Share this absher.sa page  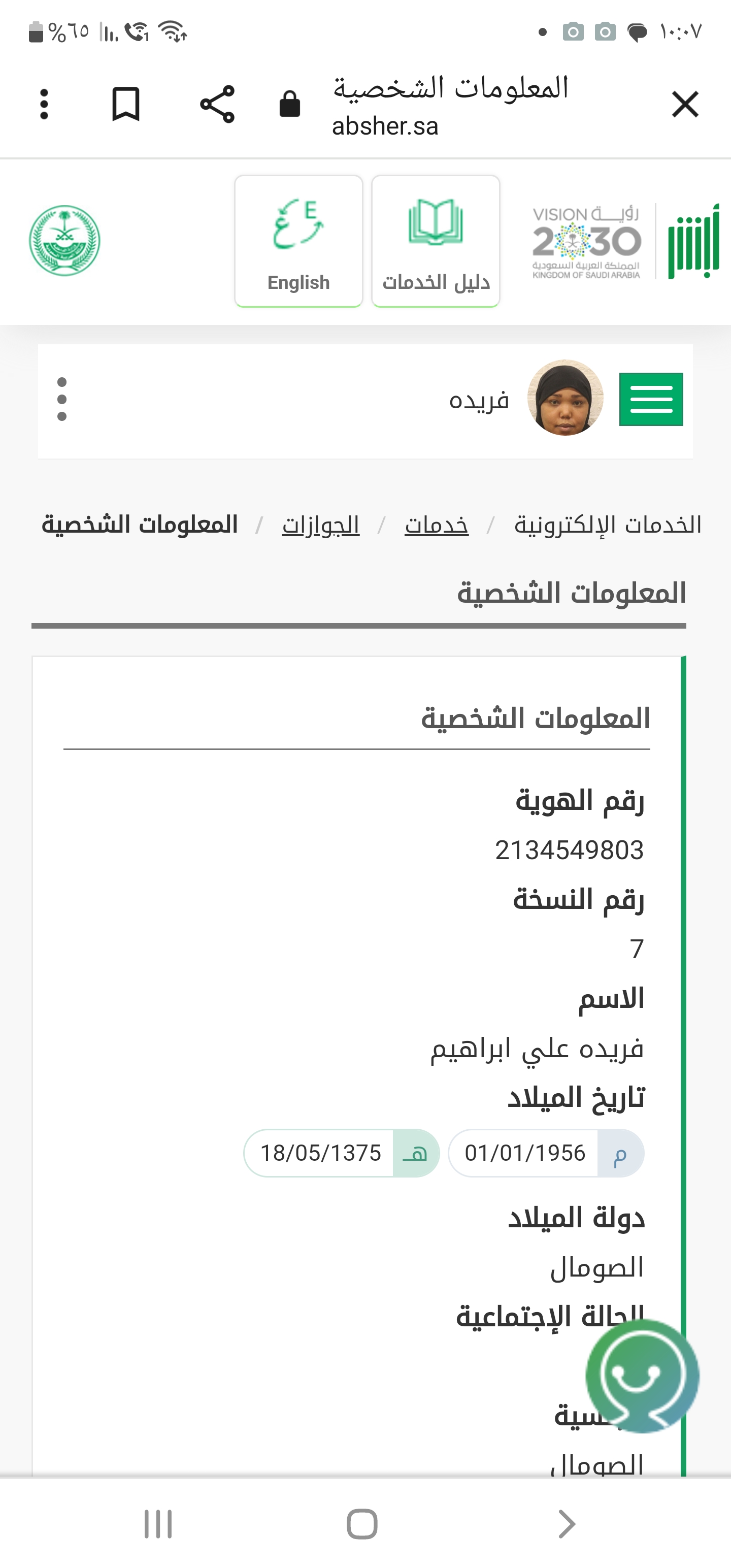pyautogui.click(x=217, y=104)
